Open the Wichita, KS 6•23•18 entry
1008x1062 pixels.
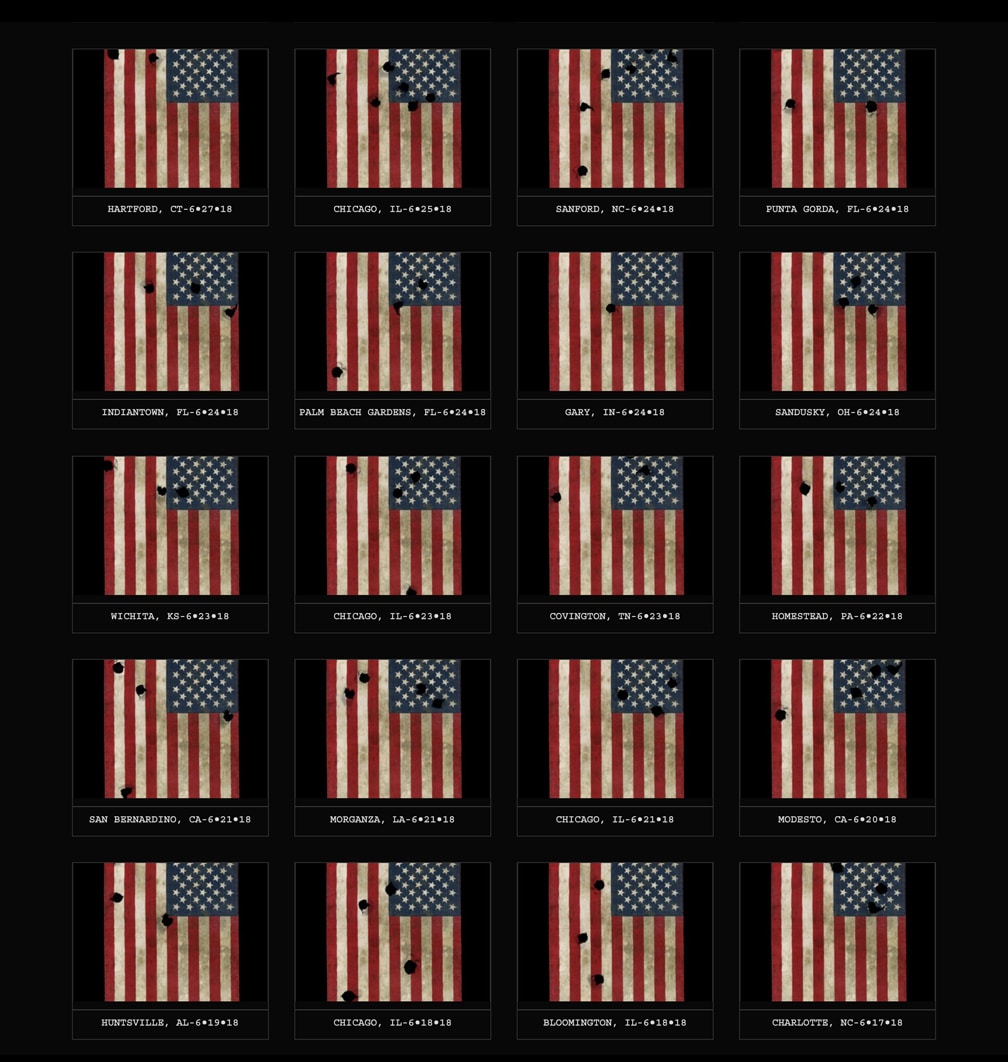[170, 527]
